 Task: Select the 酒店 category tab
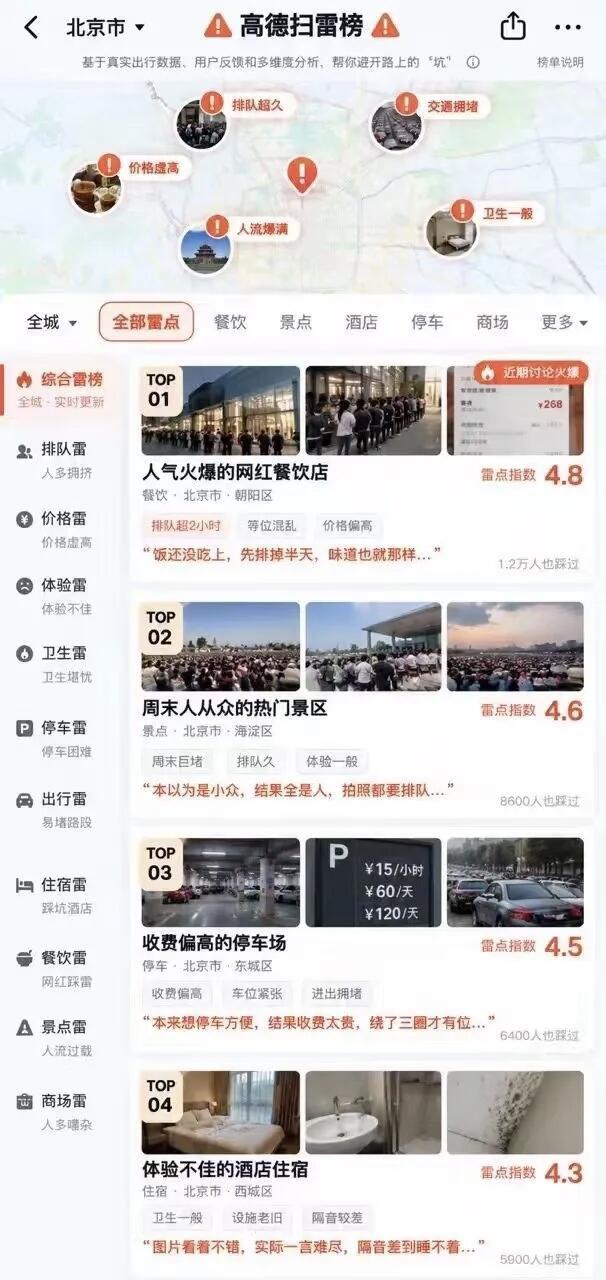click(x=361, y=322)
